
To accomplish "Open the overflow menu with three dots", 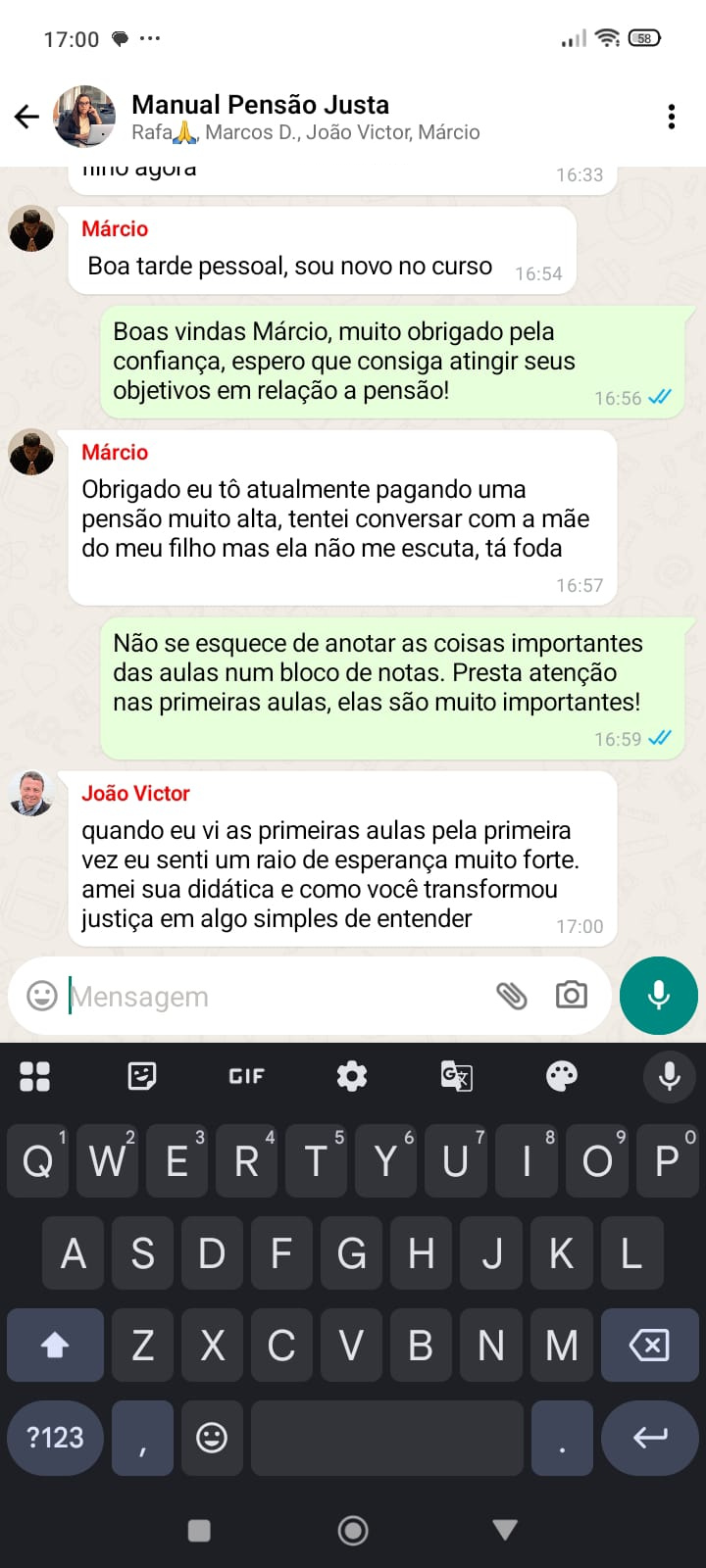I will [671, 117].
